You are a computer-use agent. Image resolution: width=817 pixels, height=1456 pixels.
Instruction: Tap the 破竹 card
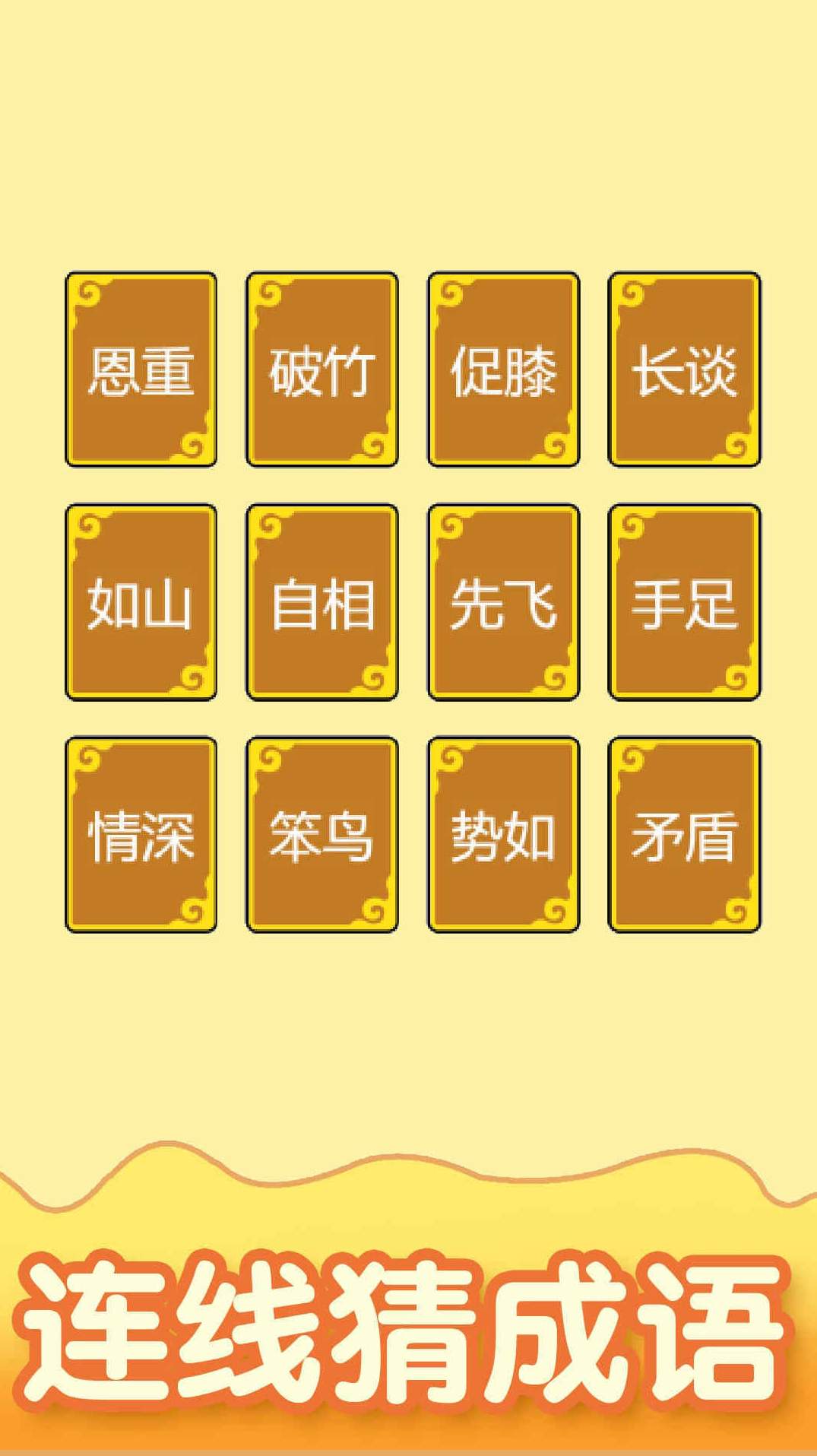pyautogui.click(x=322, y=370)
